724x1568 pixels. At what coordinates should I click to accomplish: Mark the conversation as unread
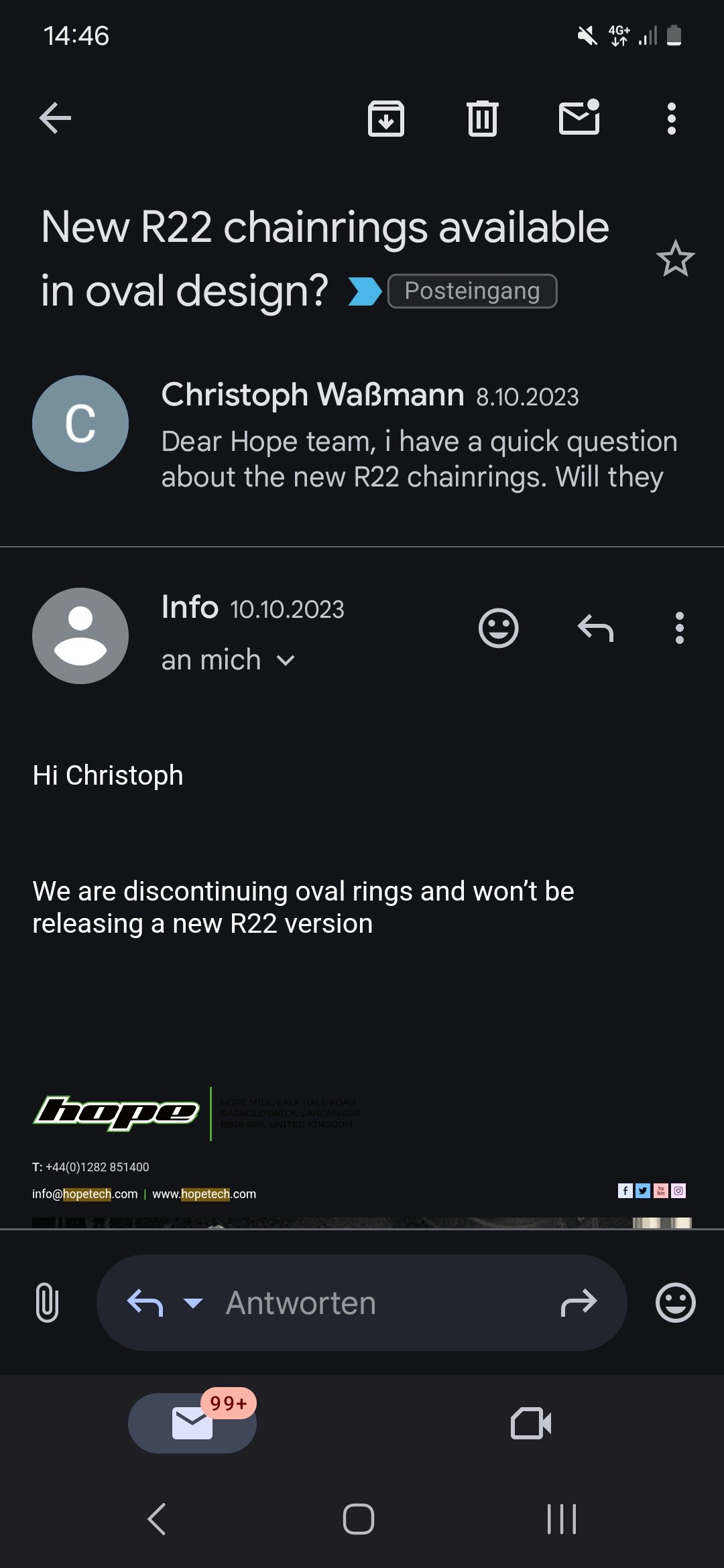click(579, 117)
